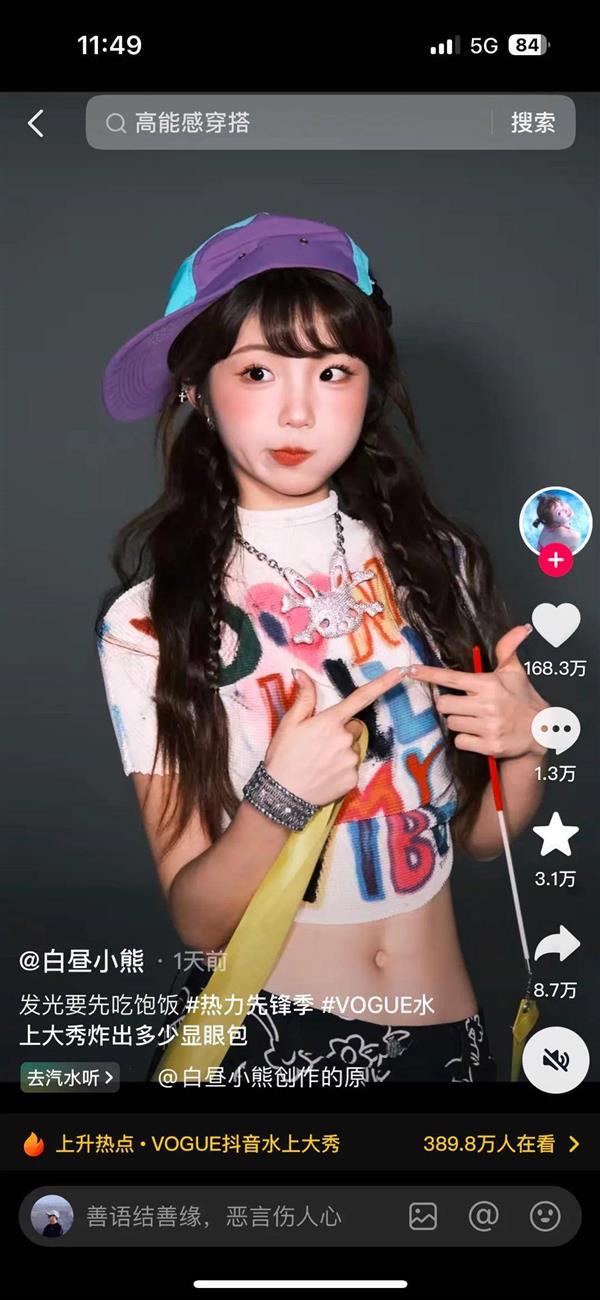
Task: Attach an image to the comment
Action: pyautogui.click(x=423, y=1216)
